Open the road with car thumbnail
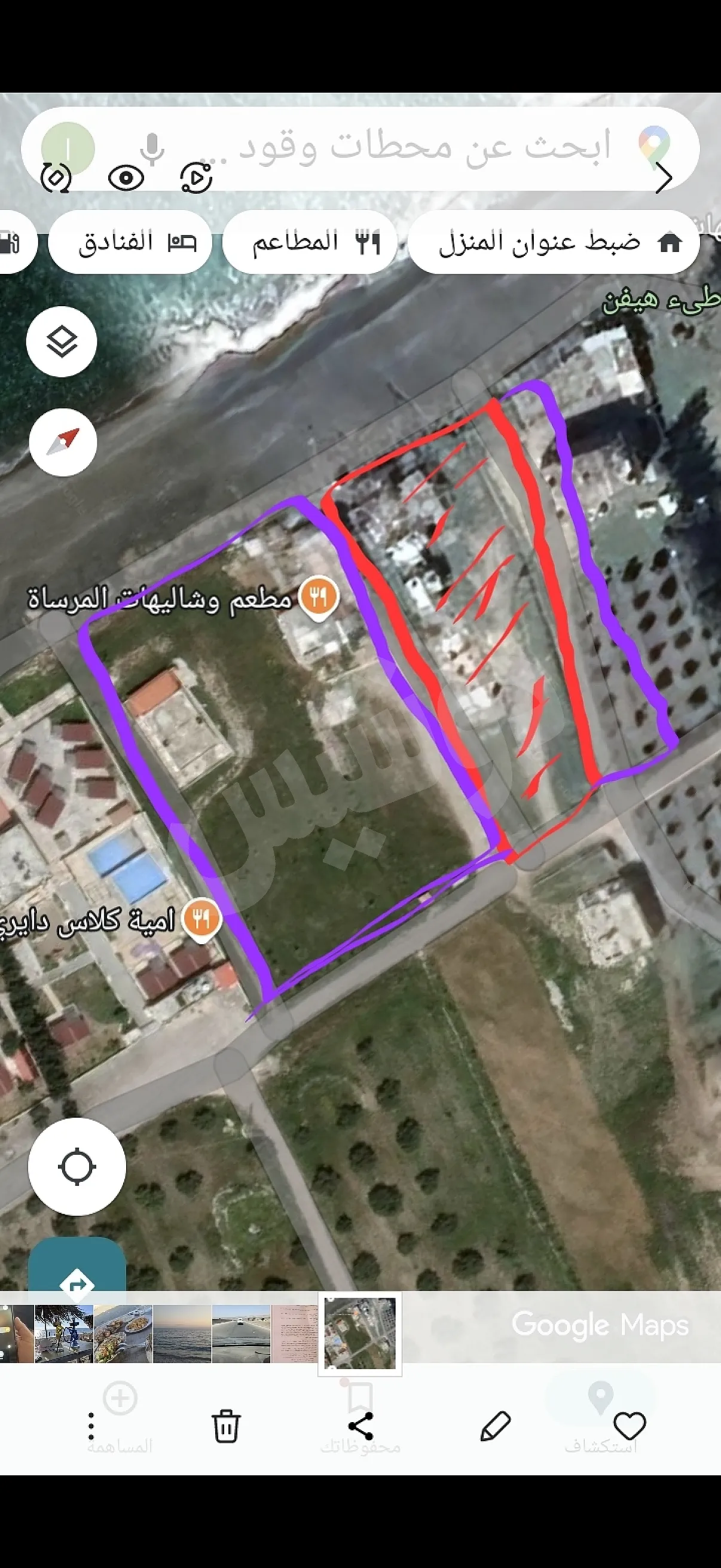The image size is (721, 1568). click(x=241, y=1334)
